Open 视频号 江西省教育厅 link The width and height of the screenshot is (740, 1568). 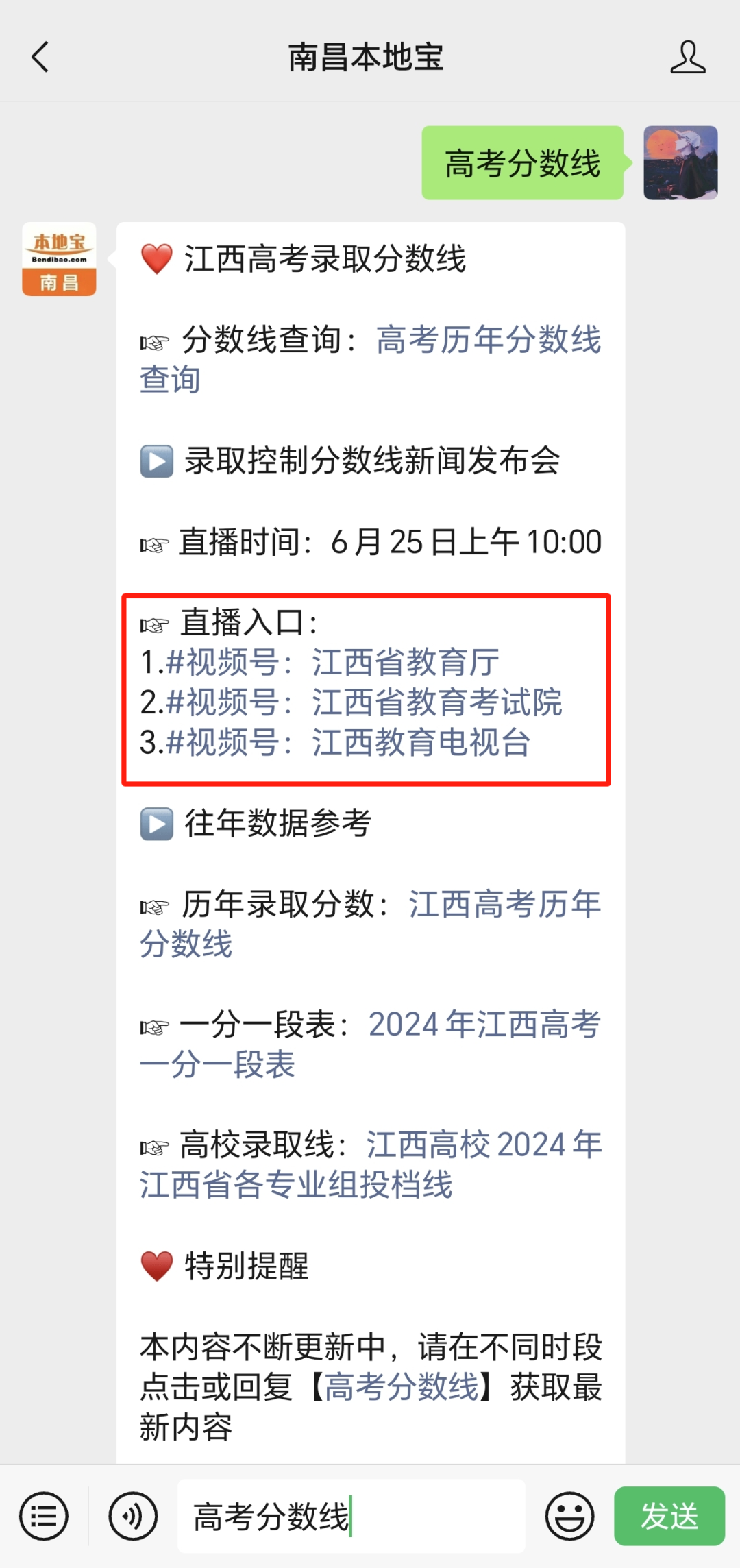coord(405,663)
